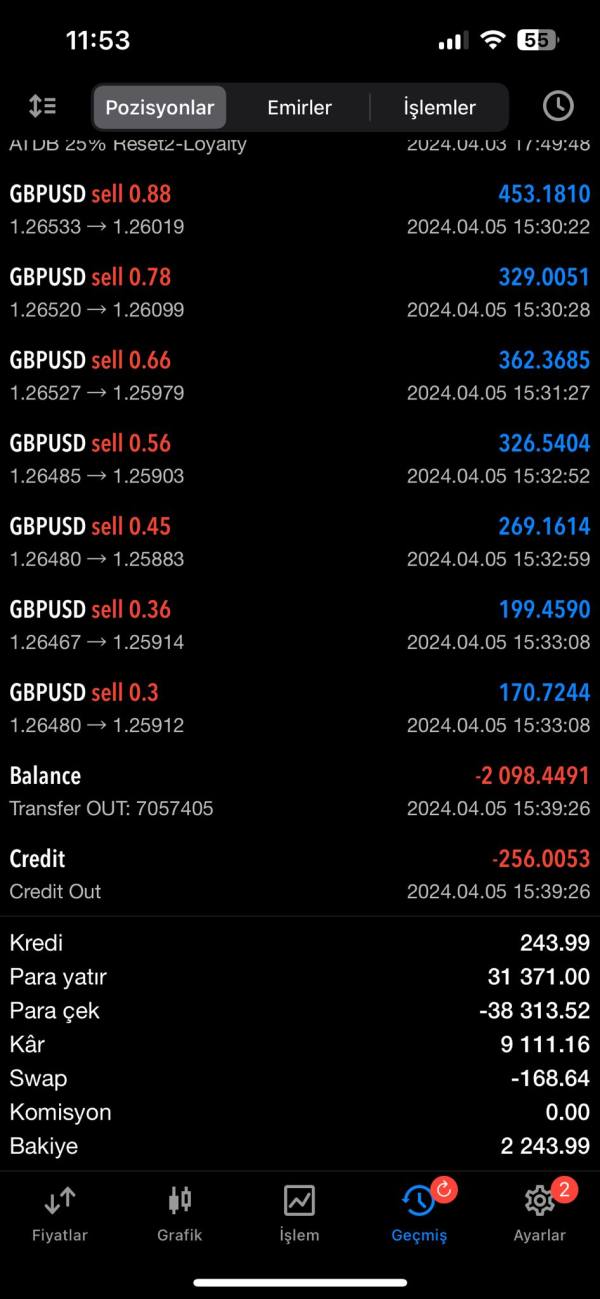Image resolution: width=600 pixels, height=1299 pixels.
Task: Open the sort order icon
Action: click(42, 106)
